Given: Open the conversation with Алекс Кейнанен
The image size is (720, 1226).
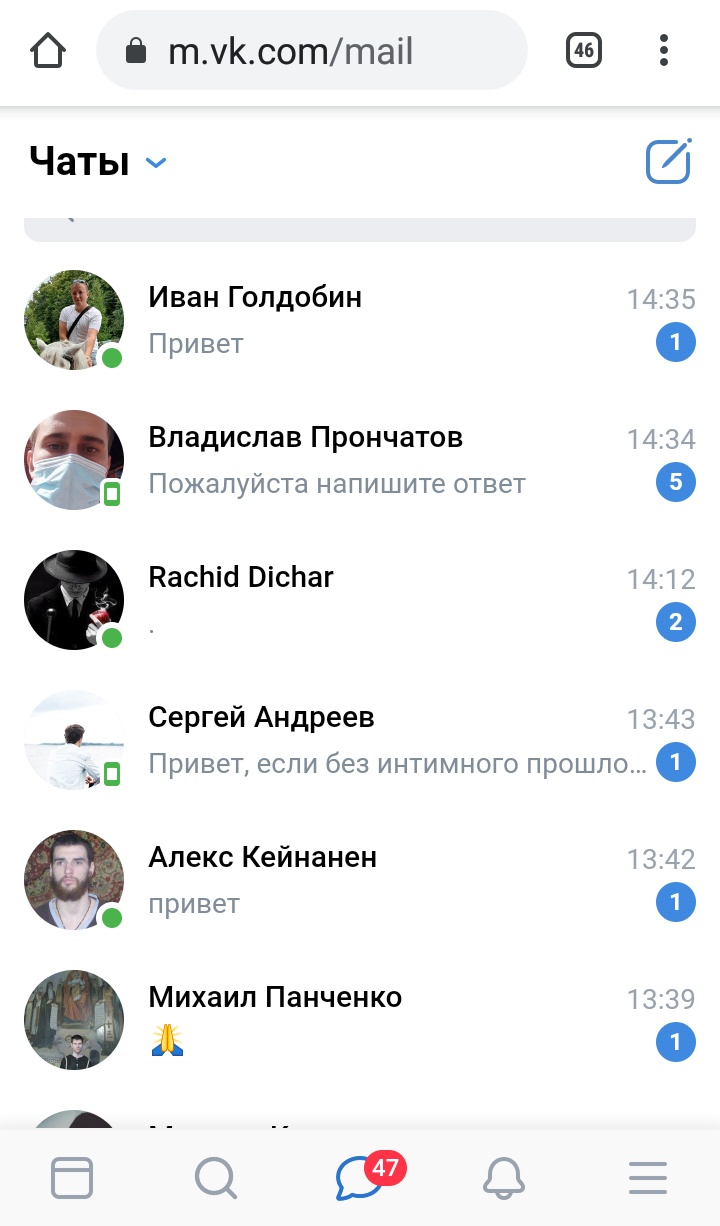Looking at the screenshot, I should [360, 880].
